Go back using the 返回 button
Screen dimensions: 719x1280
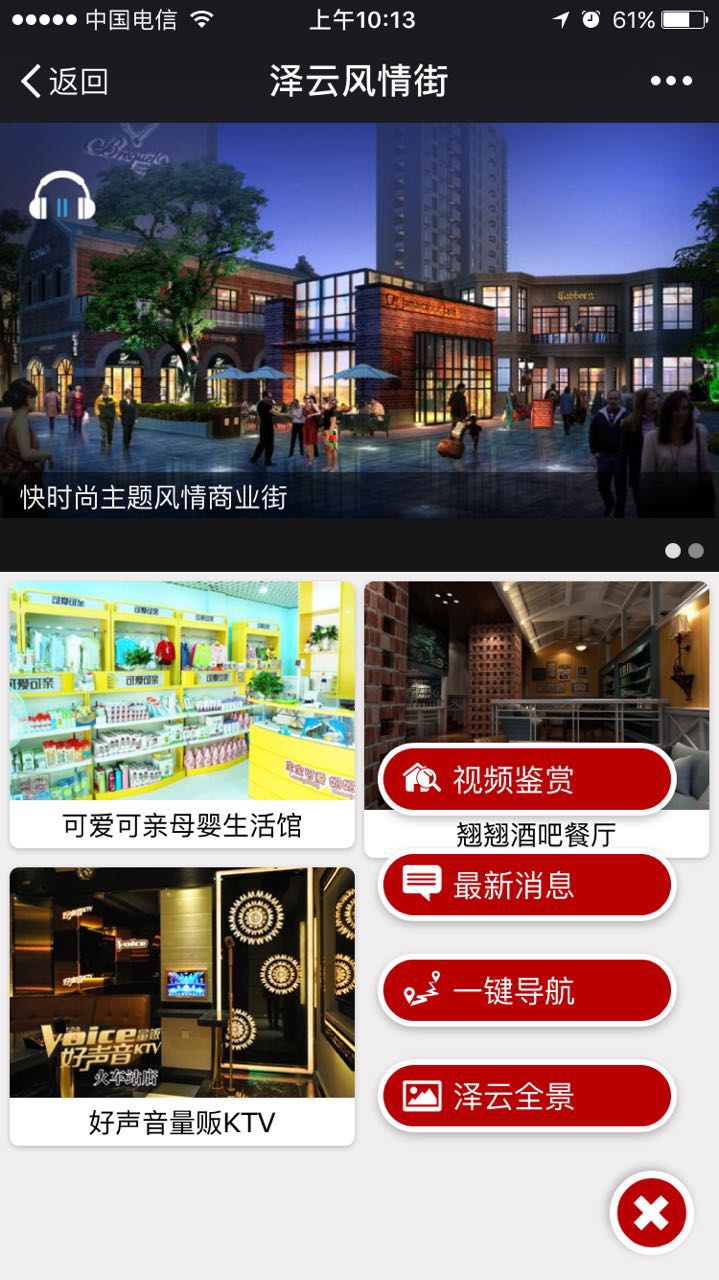point(65,81)
